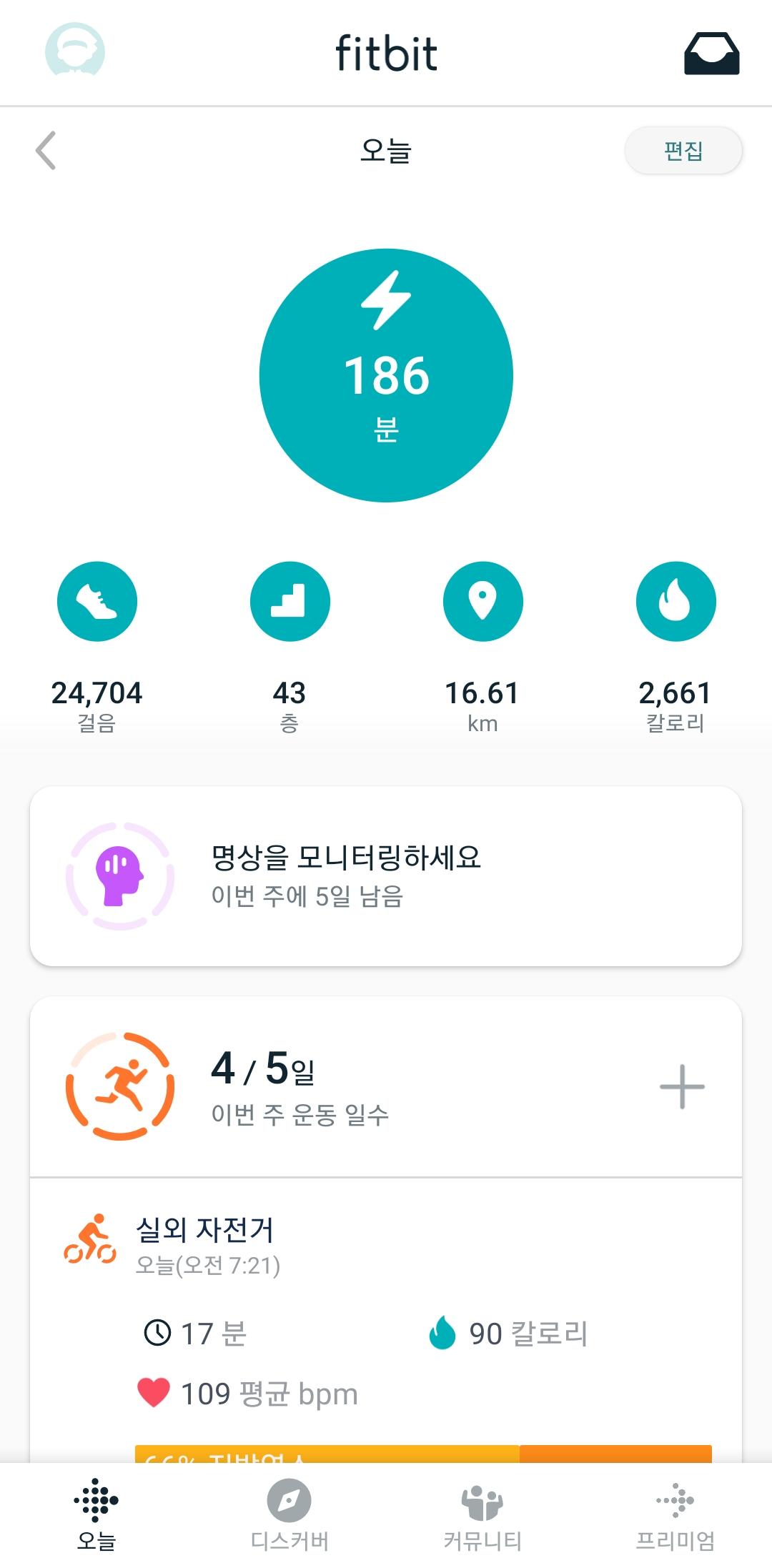Open the 186분 active zone minutes circle
772x1568 pixels.
pyautogui.click(x=386, y=375)
